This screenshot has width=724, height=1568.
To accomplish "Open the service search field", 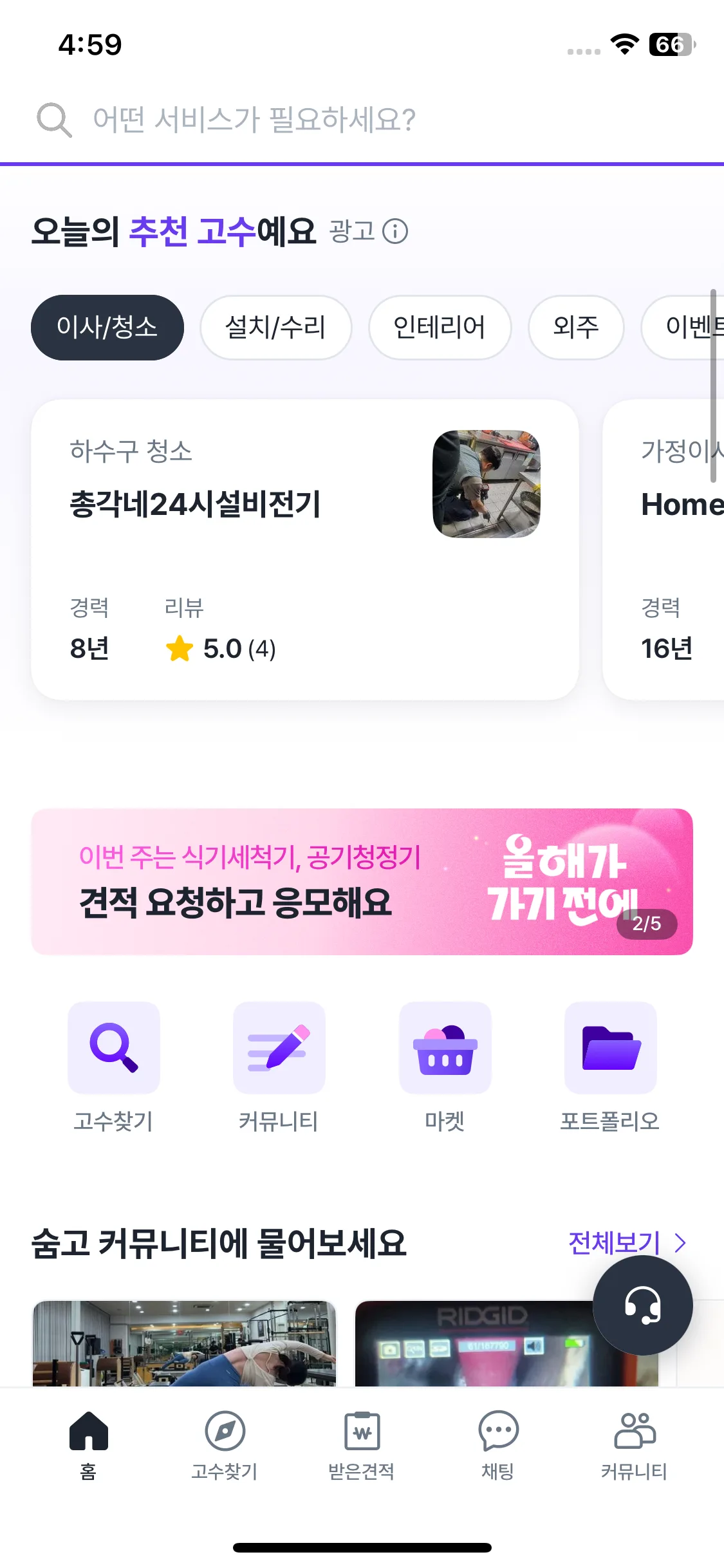I will click(x=254, y=120).
